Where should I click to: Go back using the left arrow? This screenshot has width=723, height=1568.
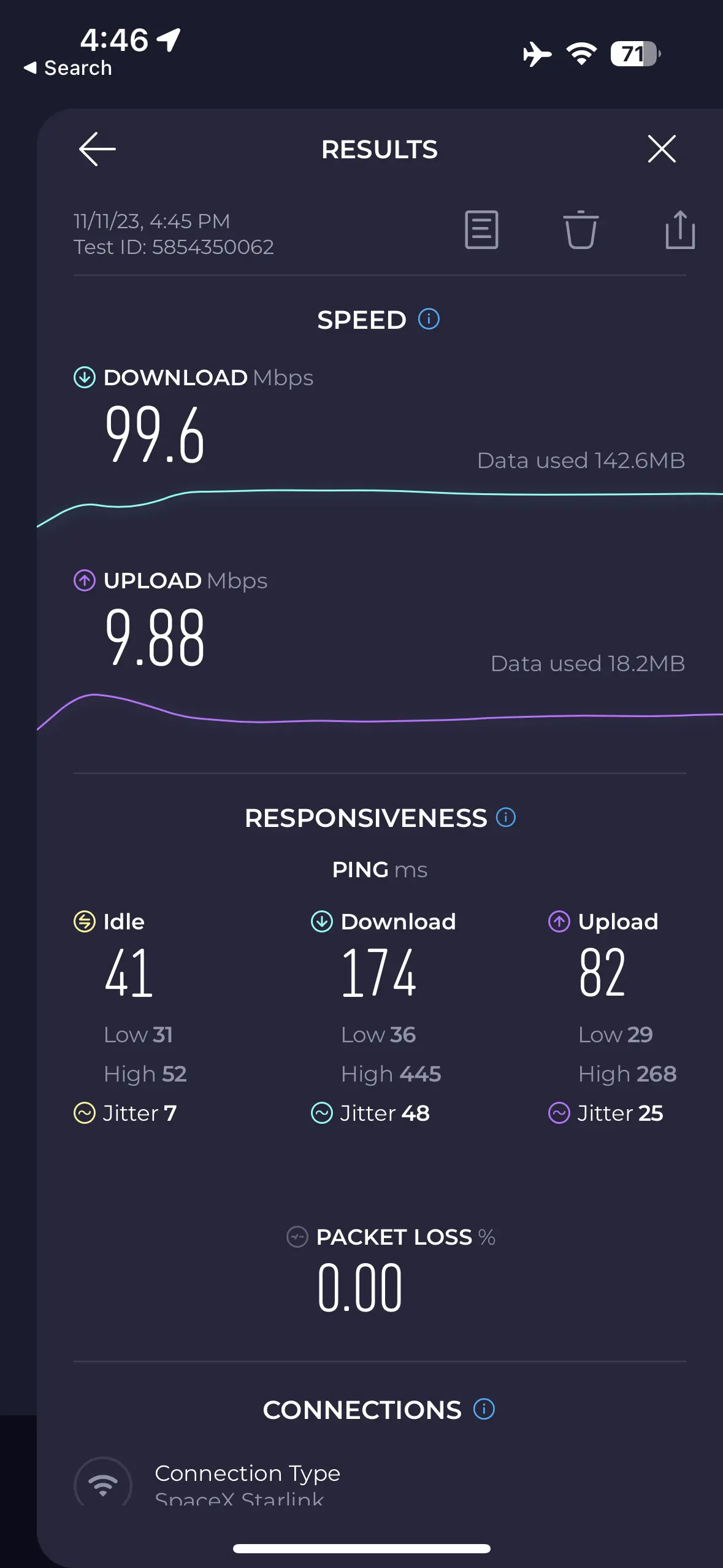coord(97,149)
